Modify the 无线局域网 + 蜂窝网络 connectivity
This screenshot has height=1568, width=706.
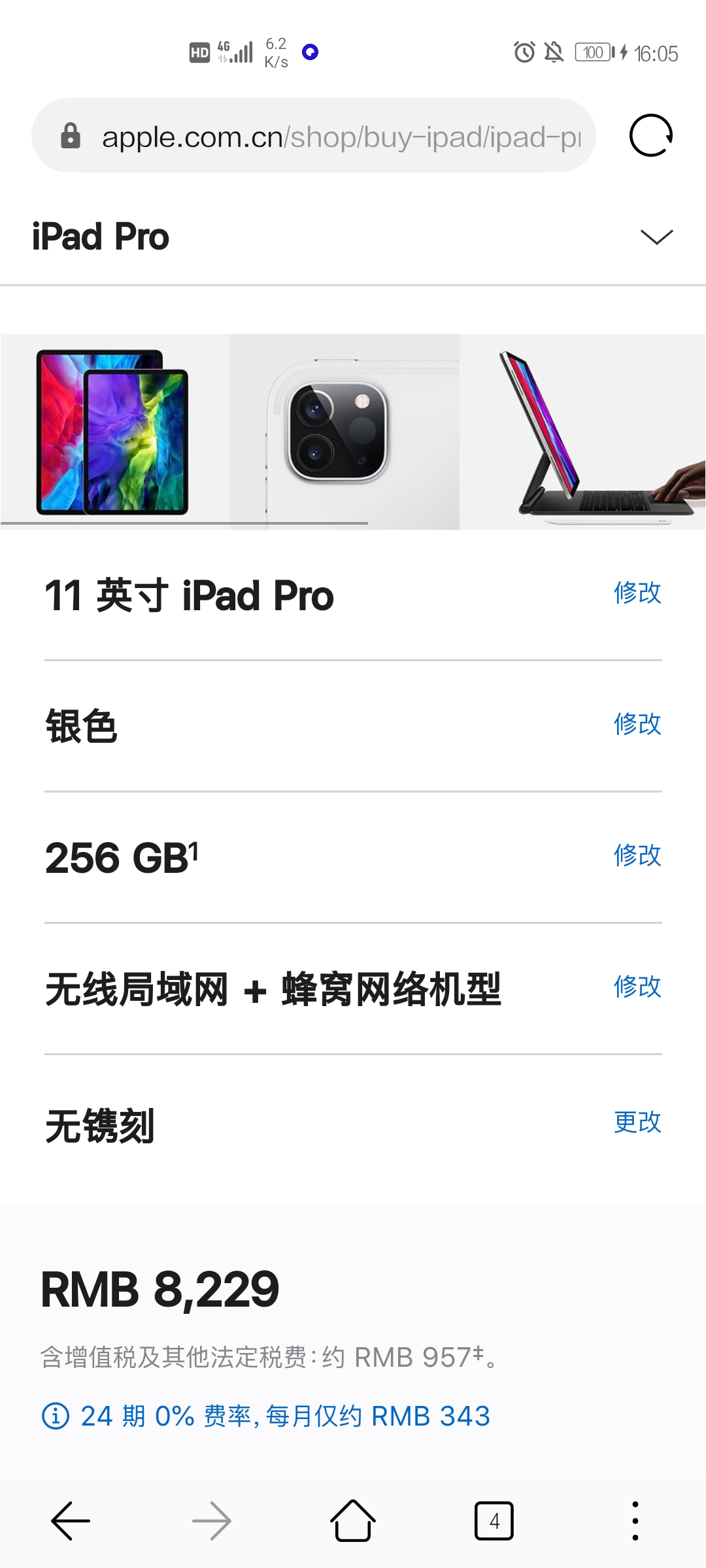(637, 987)
